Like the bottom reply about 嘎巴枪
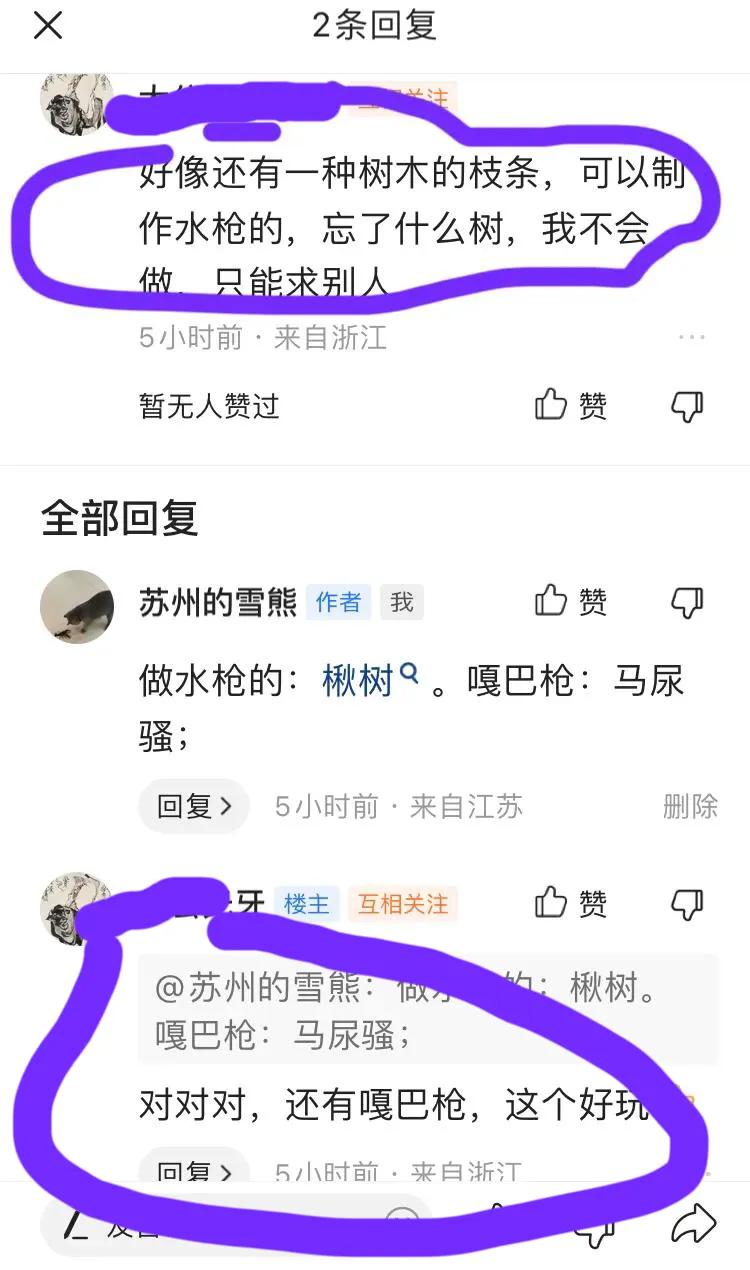 tap(548, 903)
